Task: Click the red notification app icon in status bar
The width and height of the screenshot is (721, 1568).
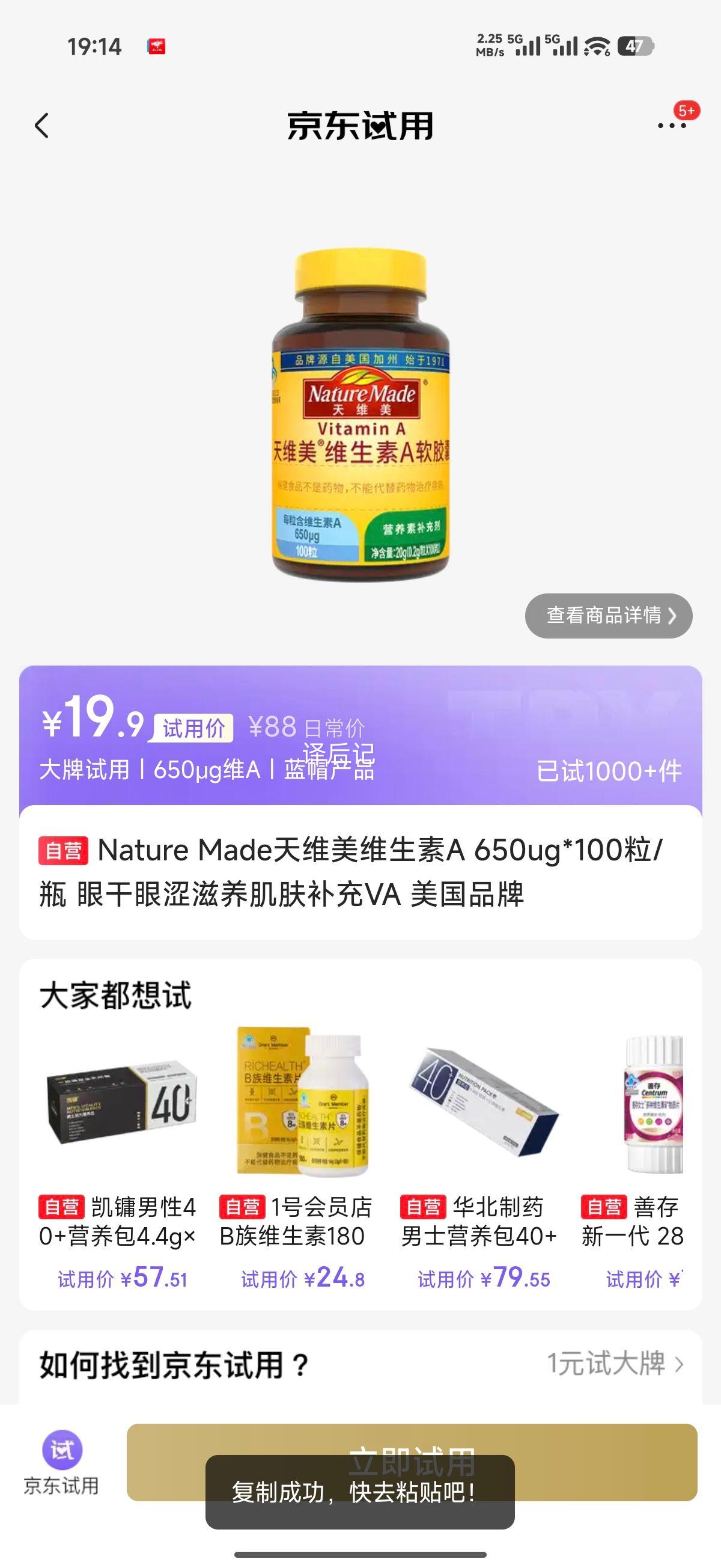Action: click(156, 46)
